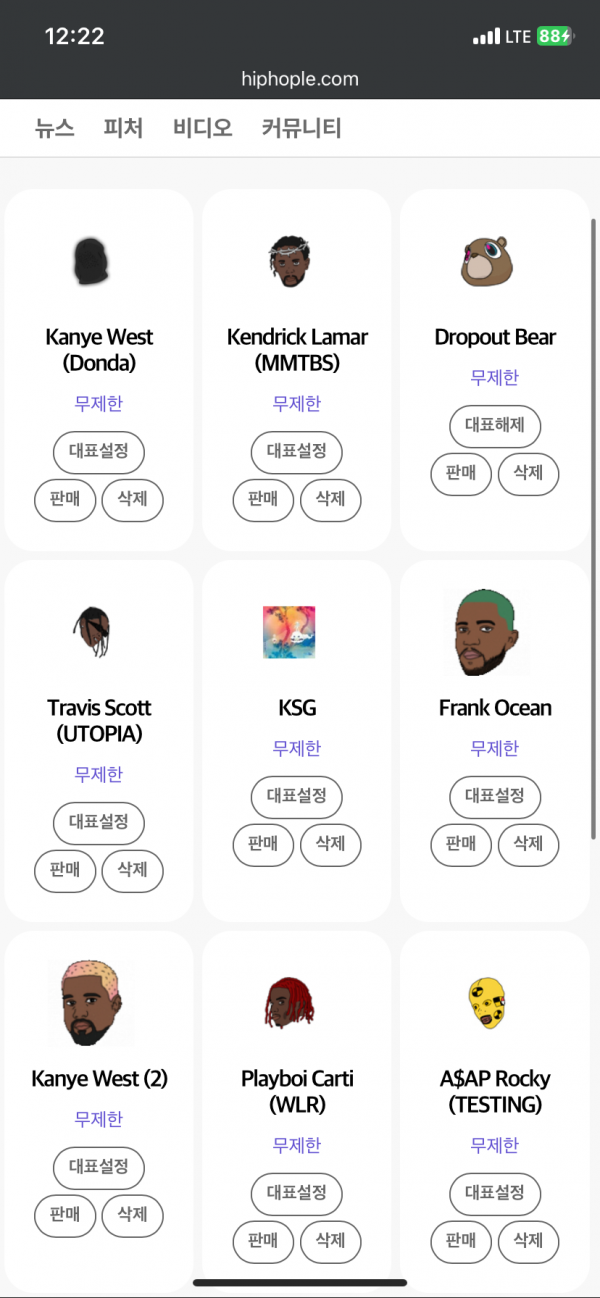Viewport: 600px width, 1298px height.
Task: Sell the Kanye West (2) item
Action: [65, 1215]
